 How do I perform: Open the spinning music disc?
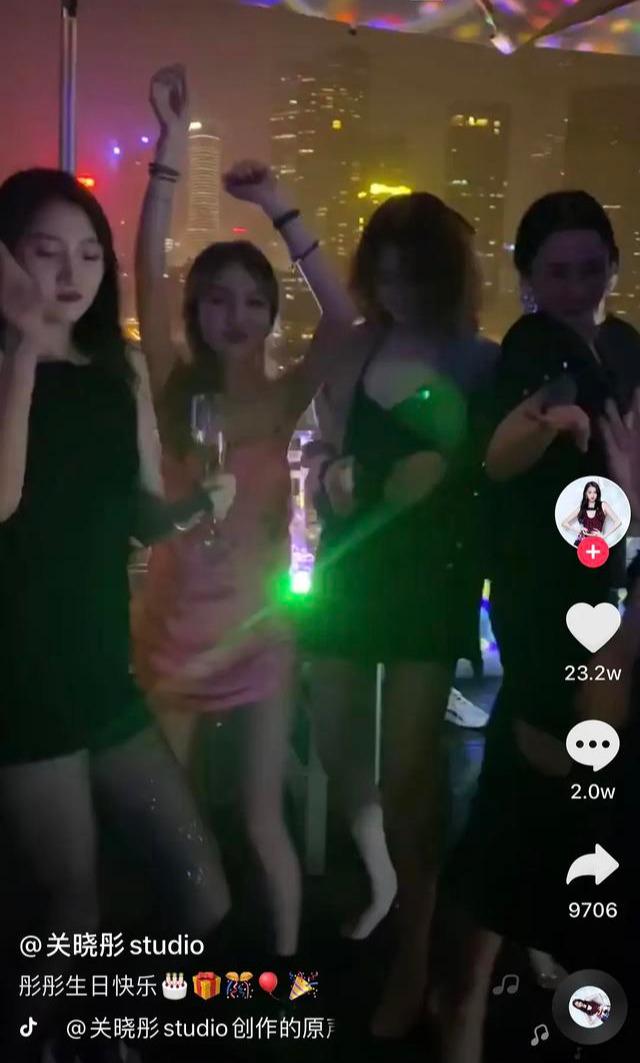point(590,1007)
